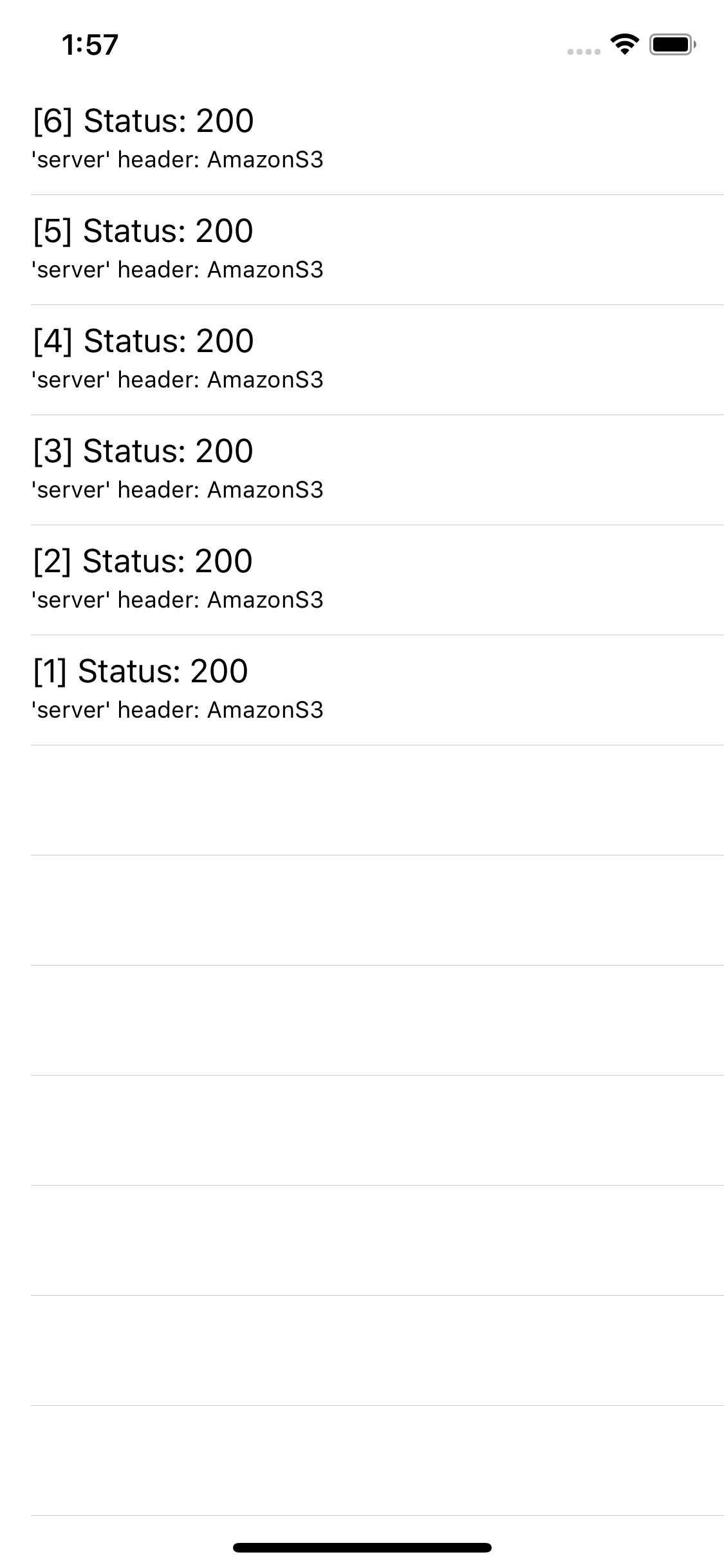The height and width of the screenshot is (1568, 724).
Task: Tap the AmazonS3 server header under entry 1
Action: click(178, 710)
